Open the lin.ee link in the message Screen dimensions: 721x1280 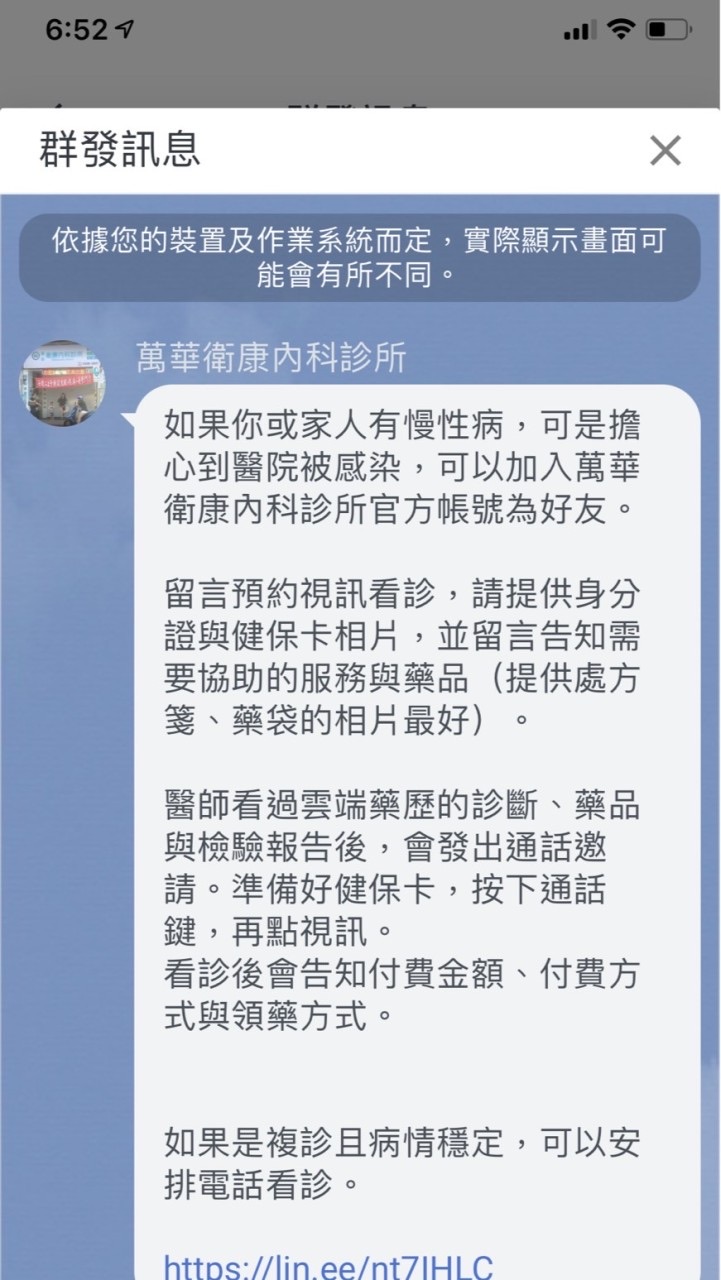(328, 1266)
